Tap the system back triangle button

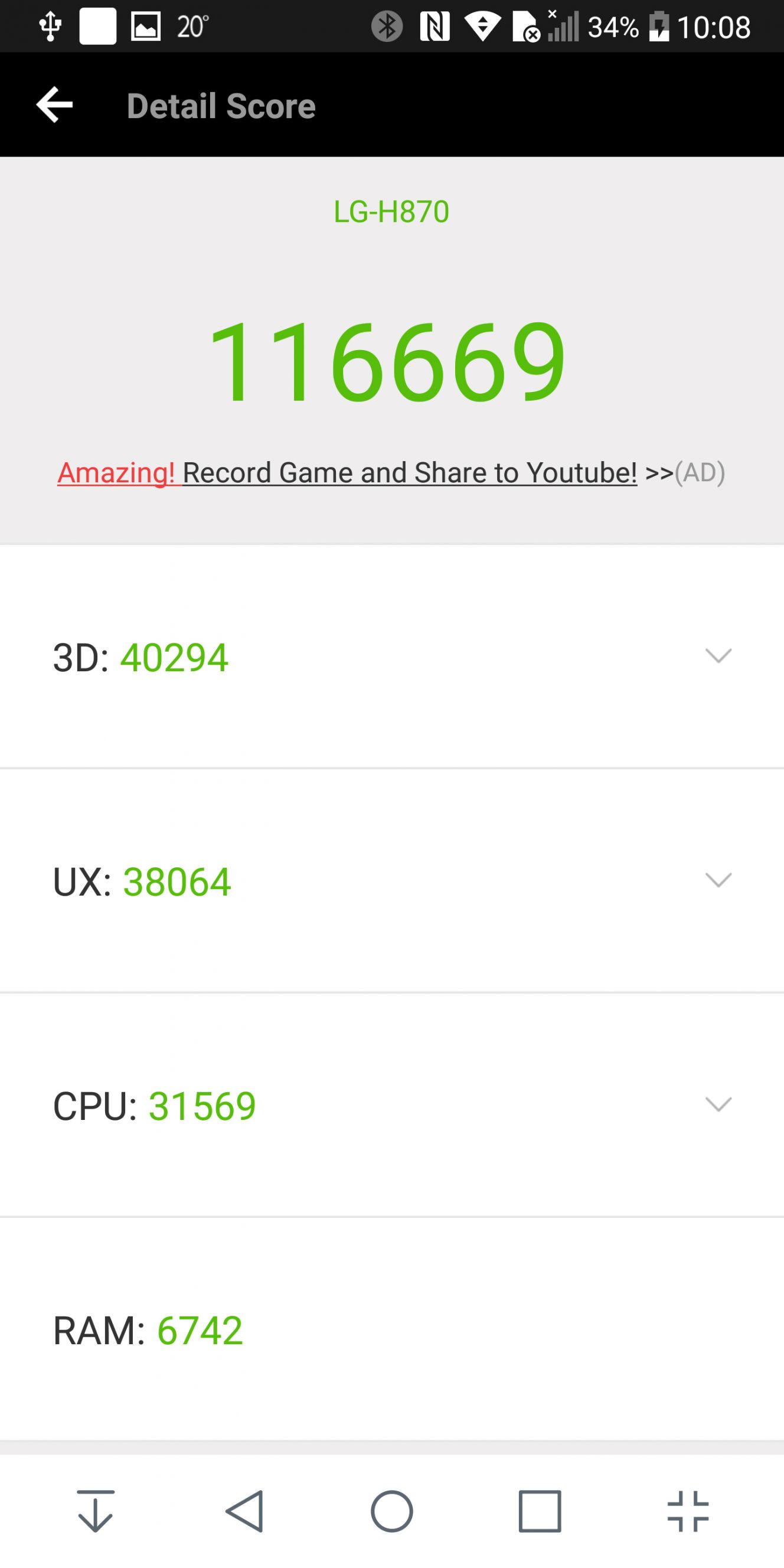[x=244, y=1511]
